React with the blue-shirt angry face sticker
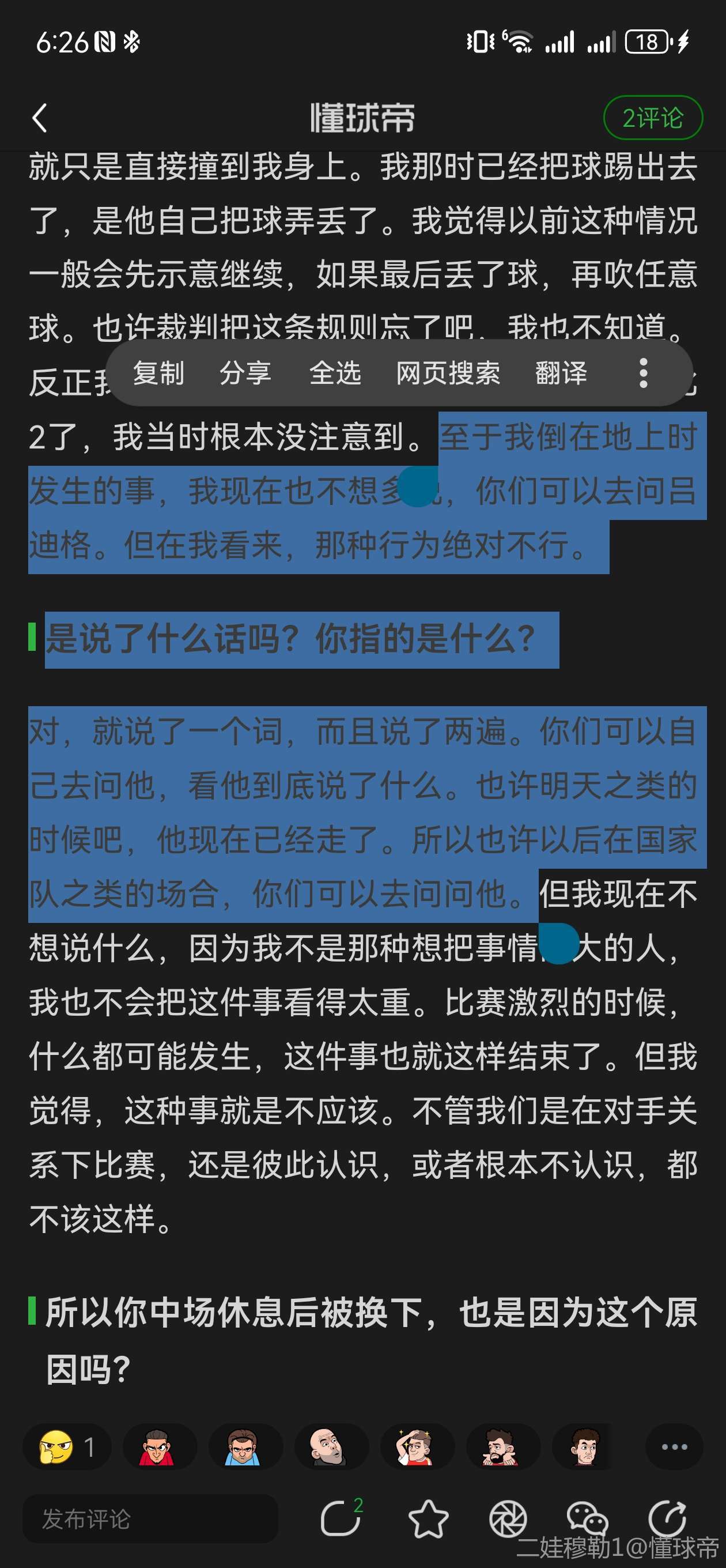 point(243,1447)
